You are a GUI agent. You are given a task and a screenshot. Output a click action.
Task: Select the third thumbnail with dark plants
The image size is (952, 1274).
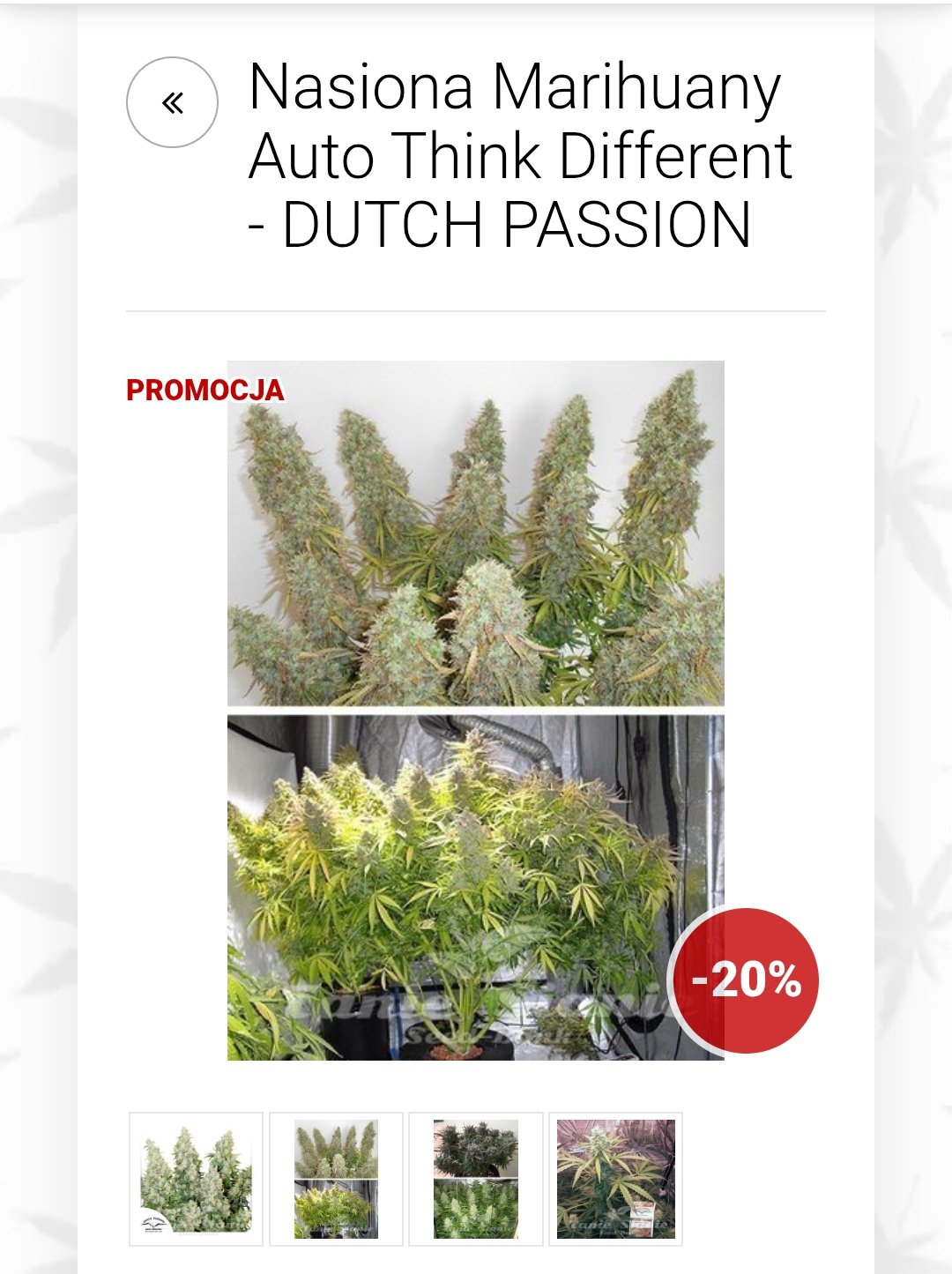click(x=475, y=1179)
